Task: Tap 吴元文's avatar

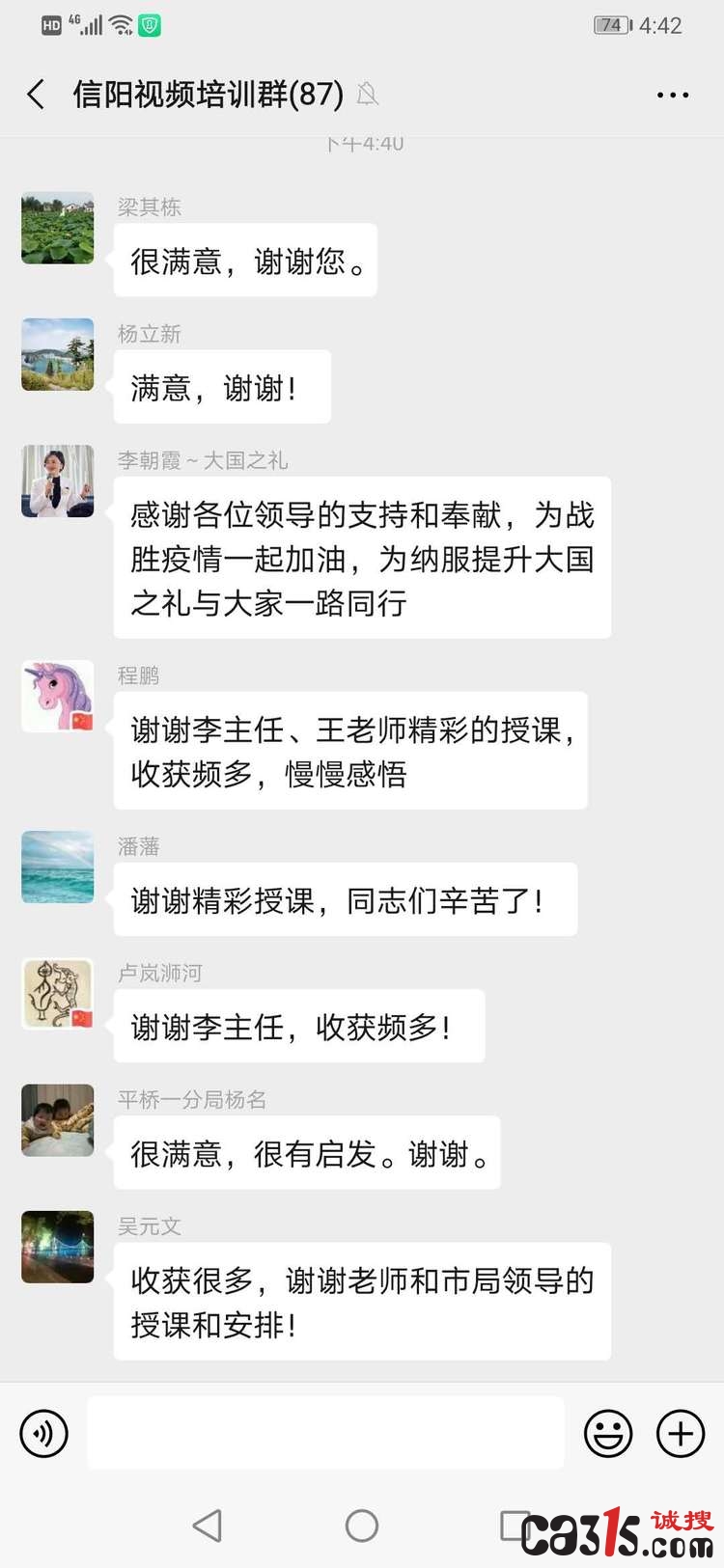Action: pyautogui.click(x=58, y=1247)
